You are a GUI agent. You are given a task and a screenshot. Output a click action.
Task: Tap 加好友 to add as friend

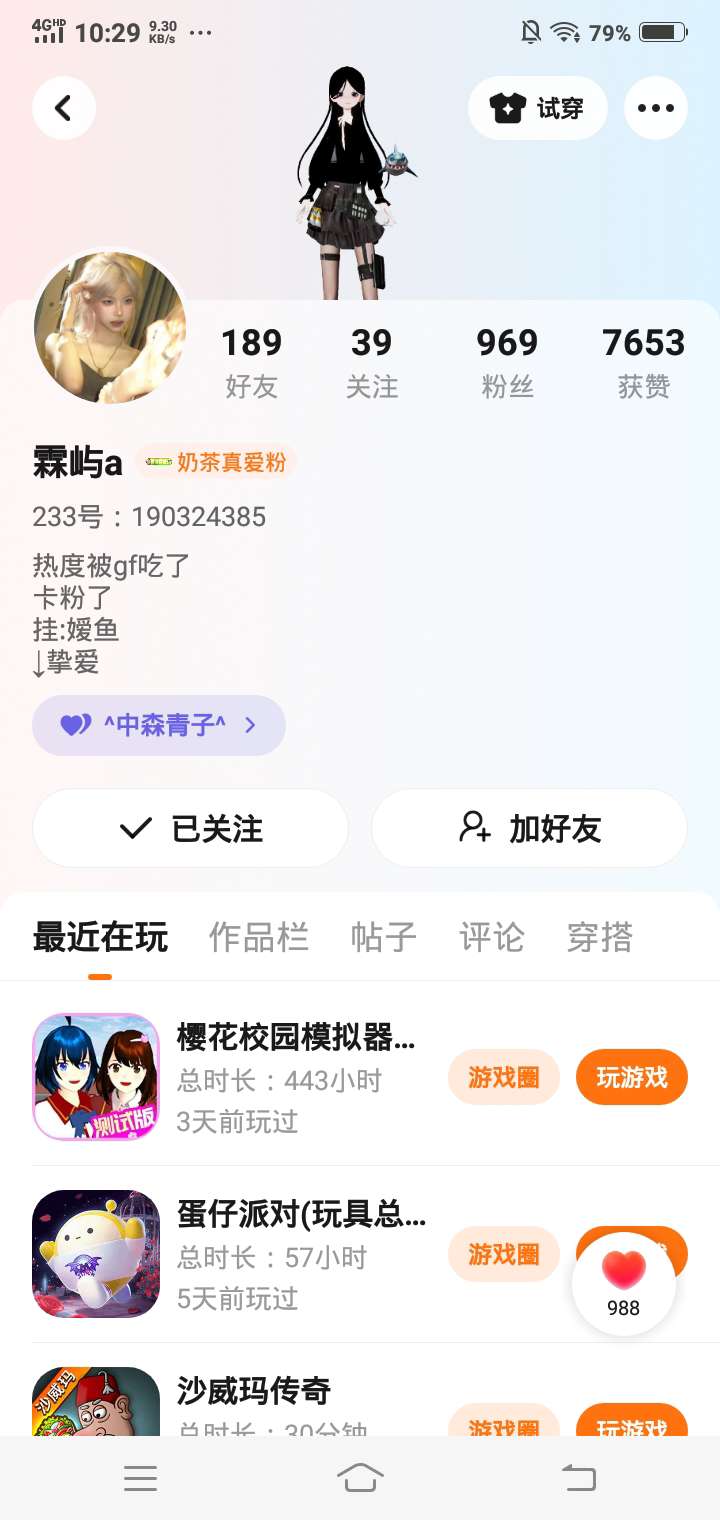click(x=529, y=828)
